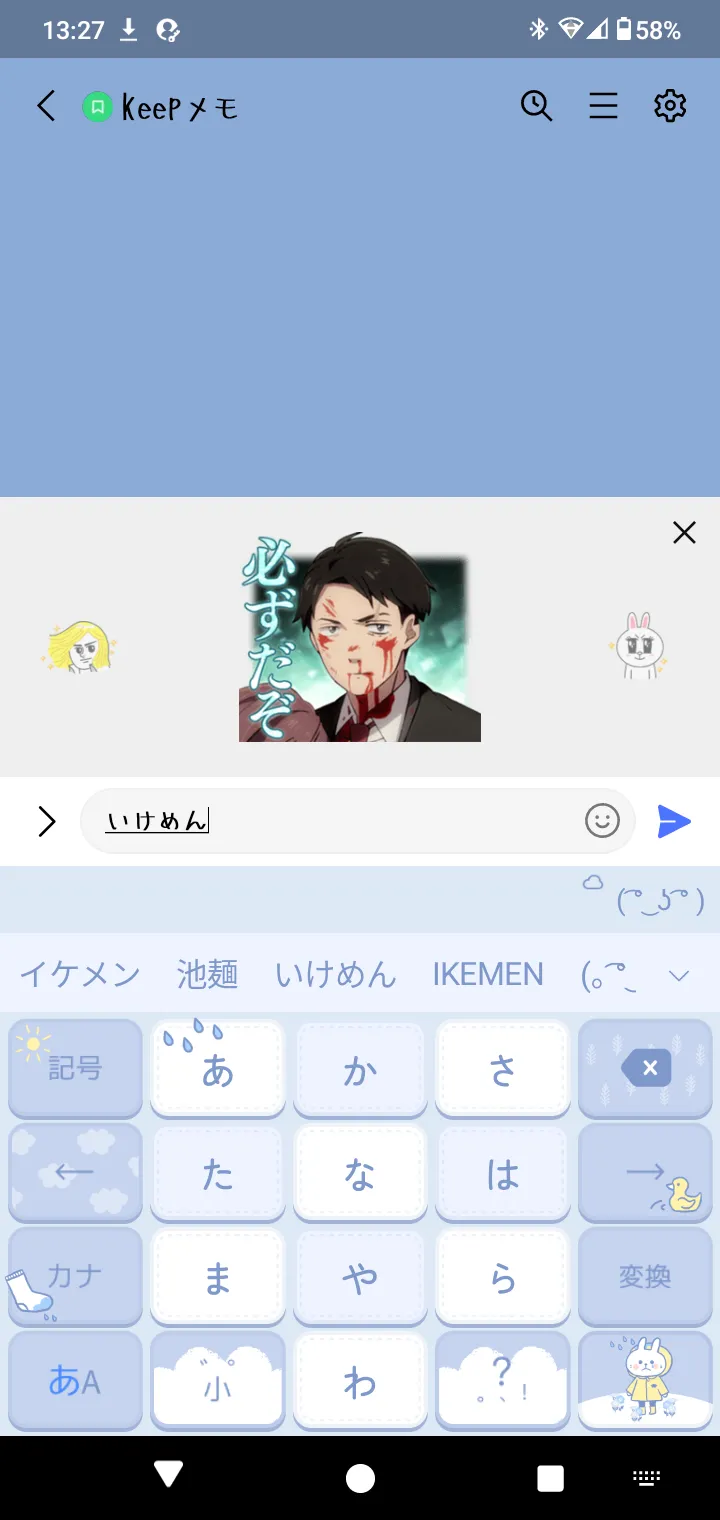Pick the 池麺 conversion candidate
Screen dimensions: 720x1520
pos(208,974)
